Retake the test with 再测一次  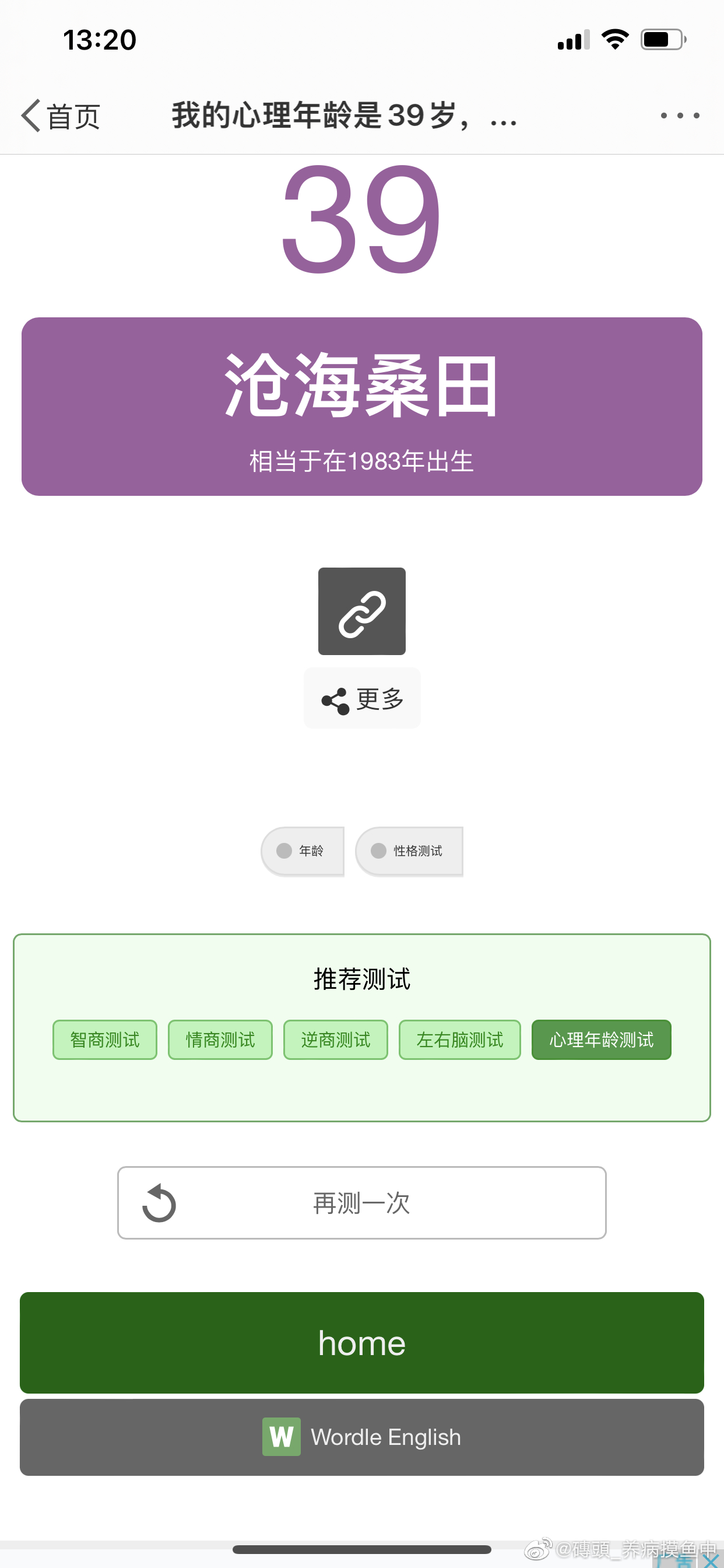(362, 1203)
